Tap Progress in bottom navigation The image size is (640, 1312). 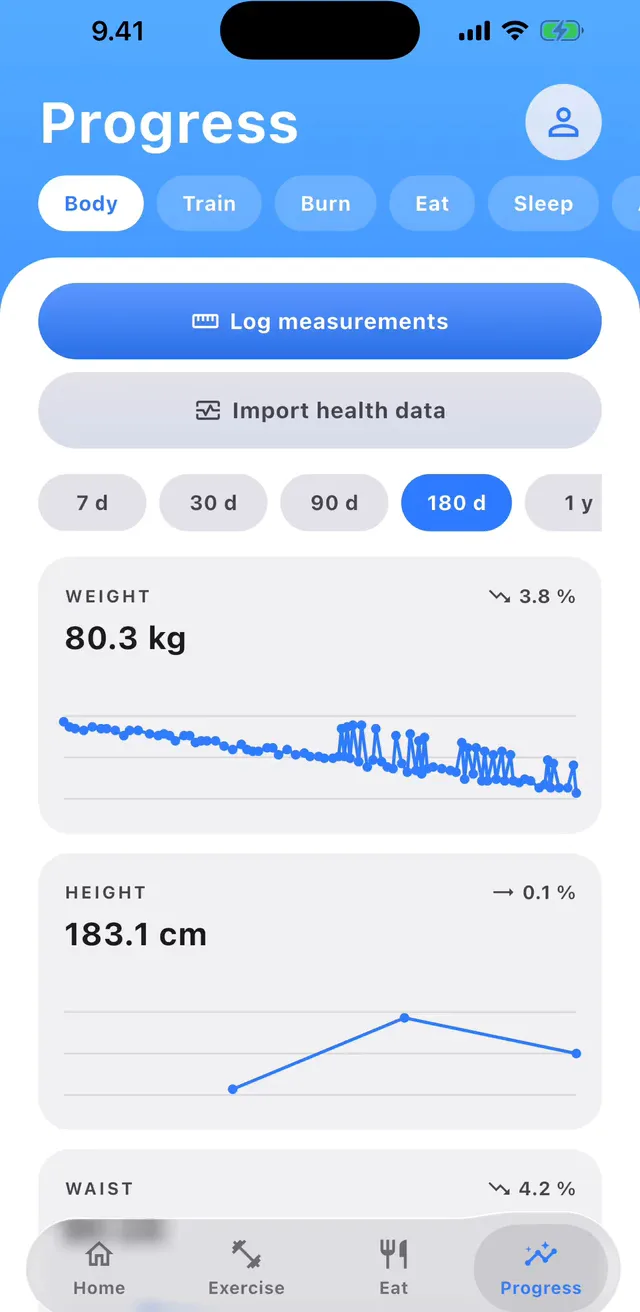(541, 1267)
